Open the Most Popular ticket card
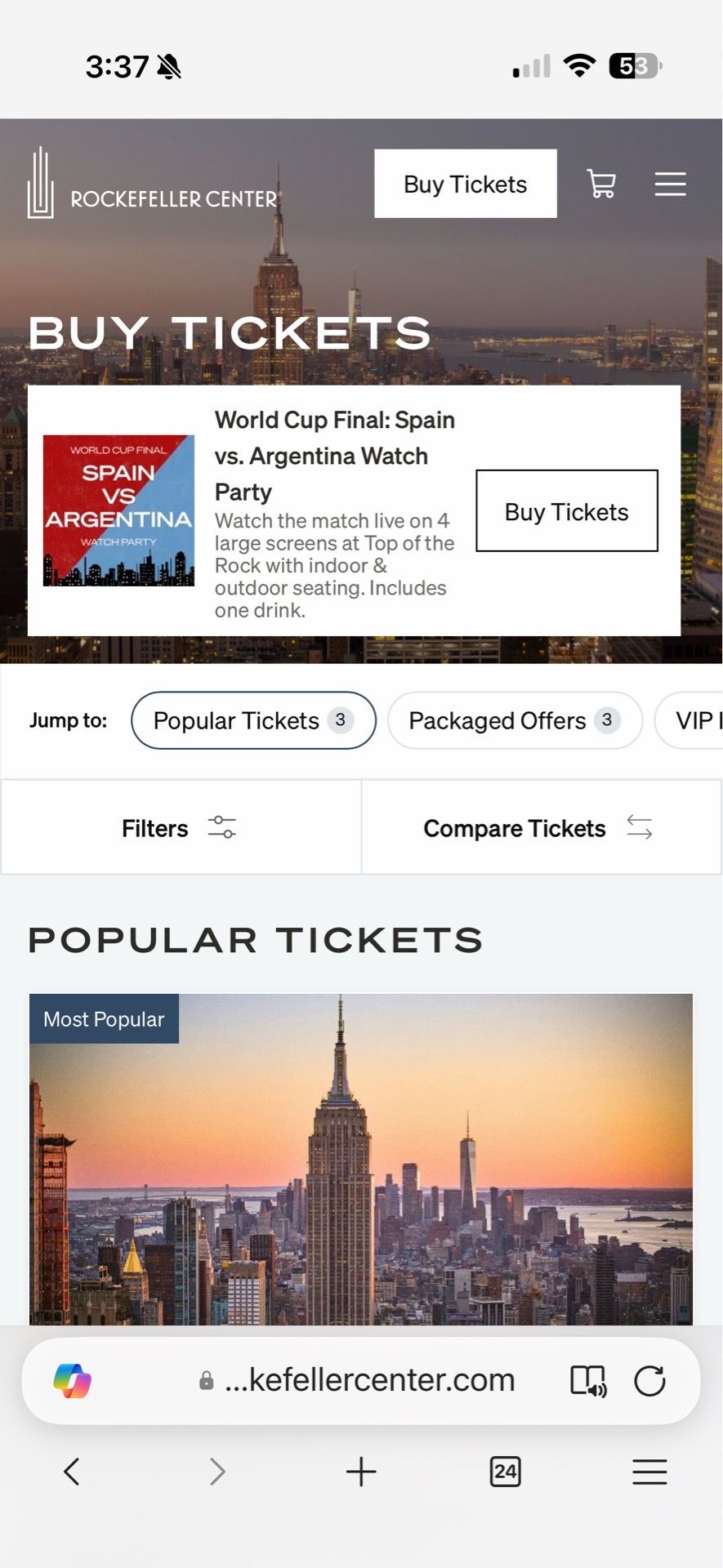Viewport: 723px width, 1568px height. pos(361,1158)
